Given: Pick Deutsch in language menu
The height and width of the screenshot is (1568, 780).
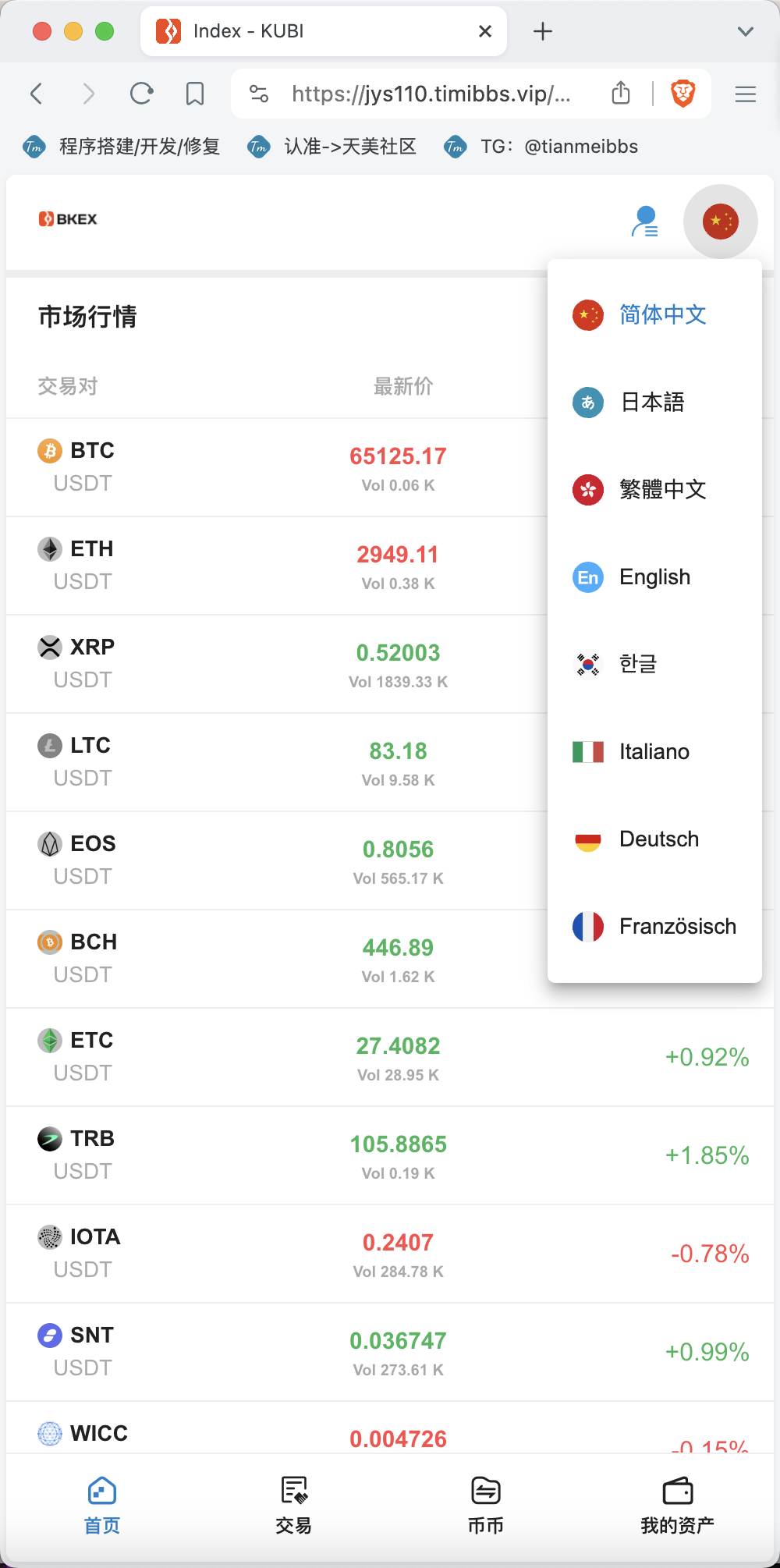Looking at the screenshot, I should (x=654, y=839).
